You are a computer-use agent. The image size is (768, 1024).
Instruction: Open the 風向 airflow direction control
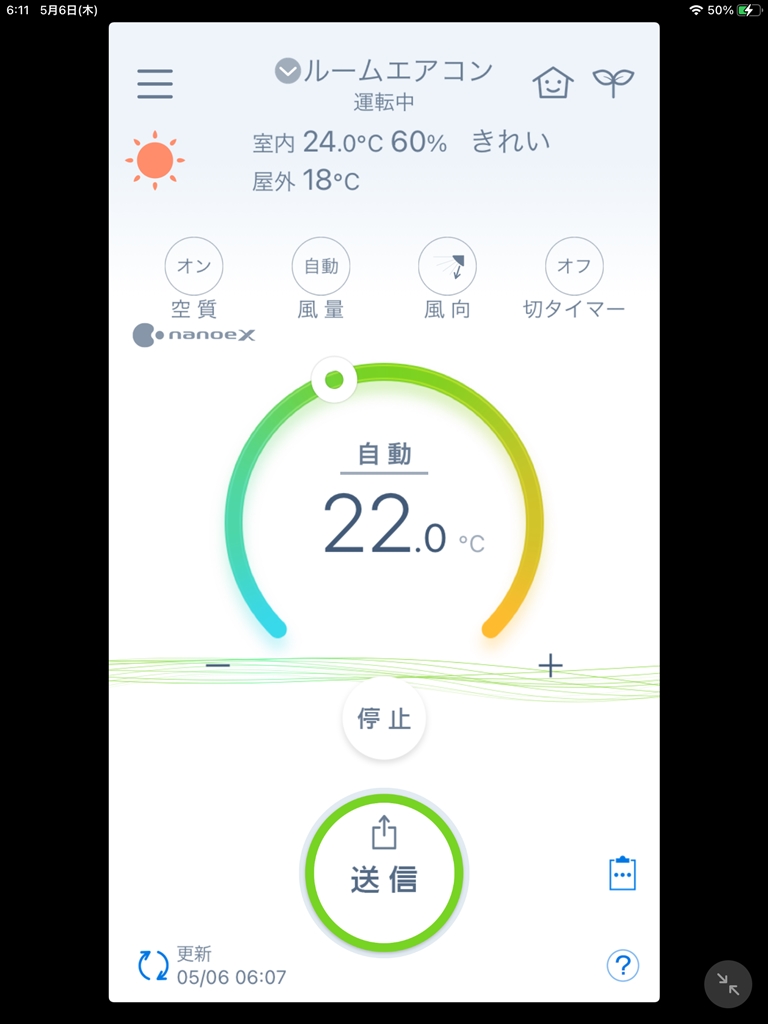447,265
